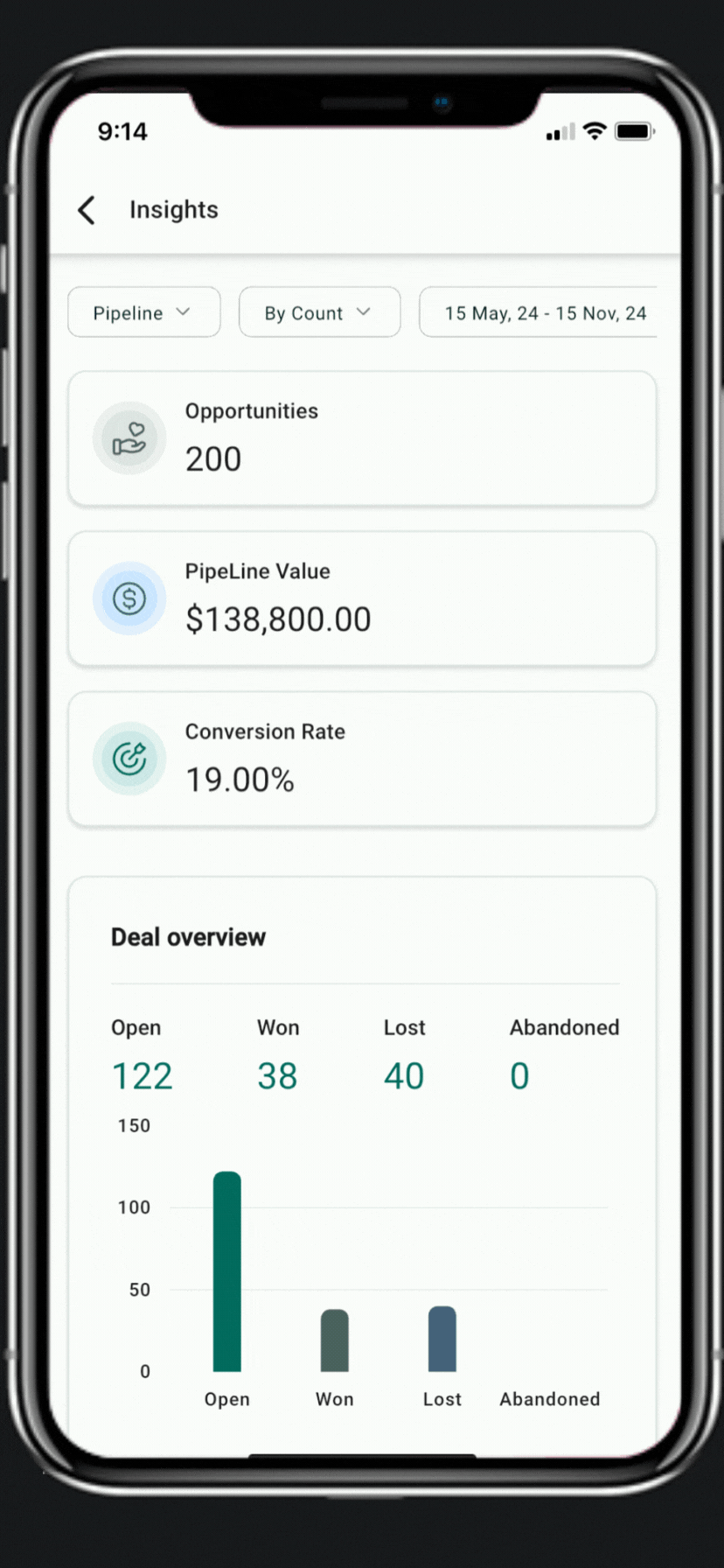The image size is (724, 1568).
Task: Go back from the Insights screen
Action: coord(87,210)
